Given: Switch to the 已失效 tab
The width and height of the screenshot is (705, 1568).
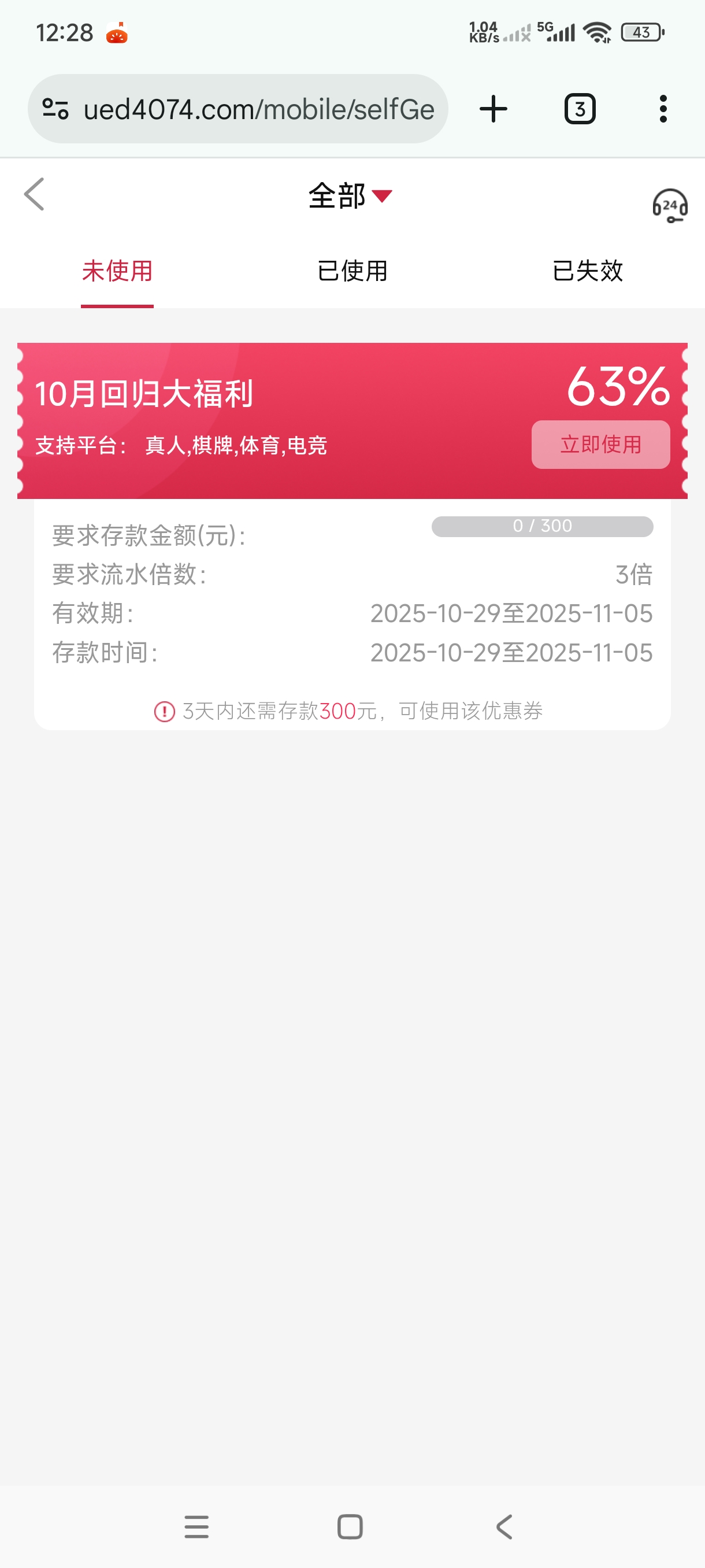Looking at the screenshot, I should coord(587,272).
